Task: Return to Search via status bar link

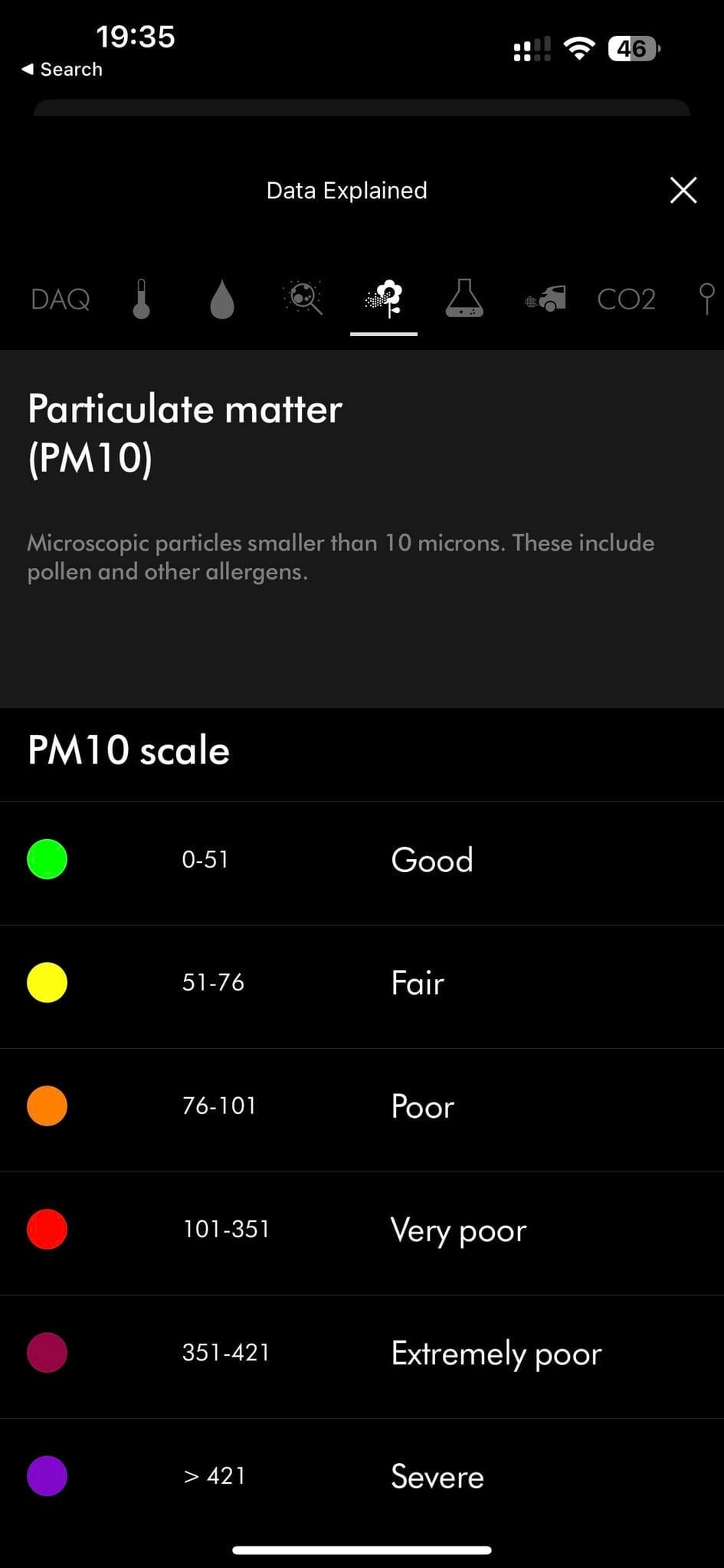Action: (62, 69)
